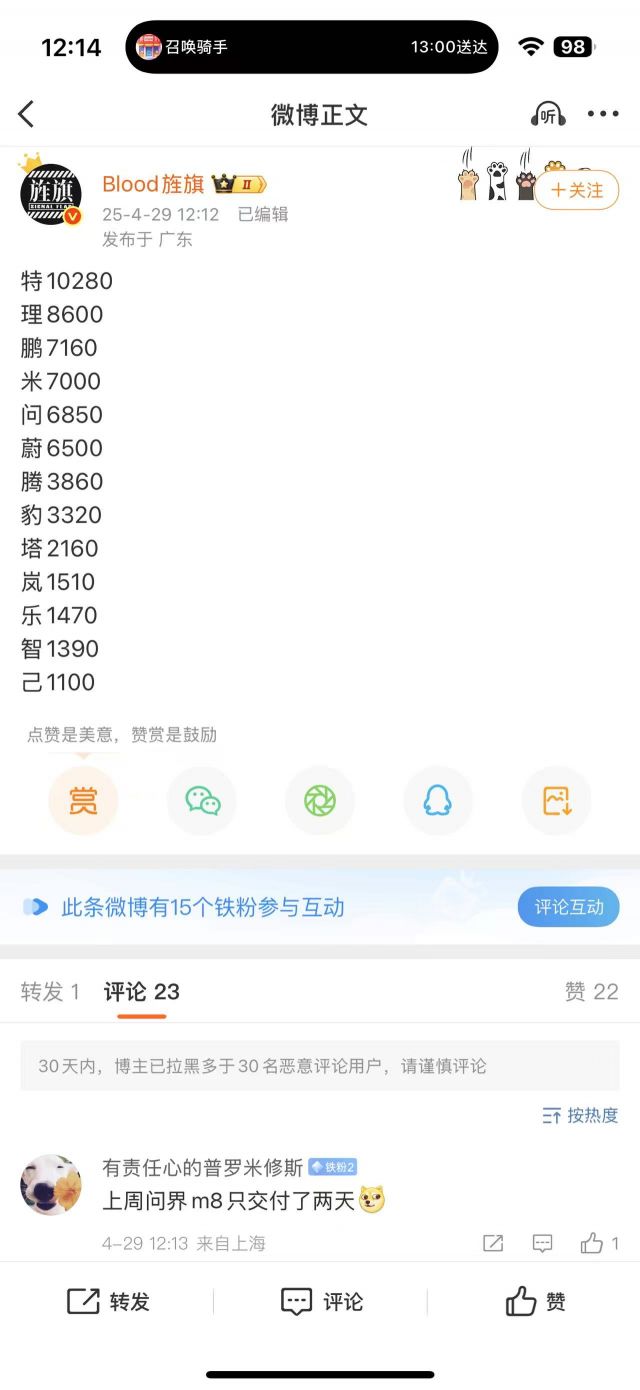The width and height of the screenshot is (640, 1390).
Task: Follow Blood旌旗 with the 关注 button
Action: [x=577, y=190]
